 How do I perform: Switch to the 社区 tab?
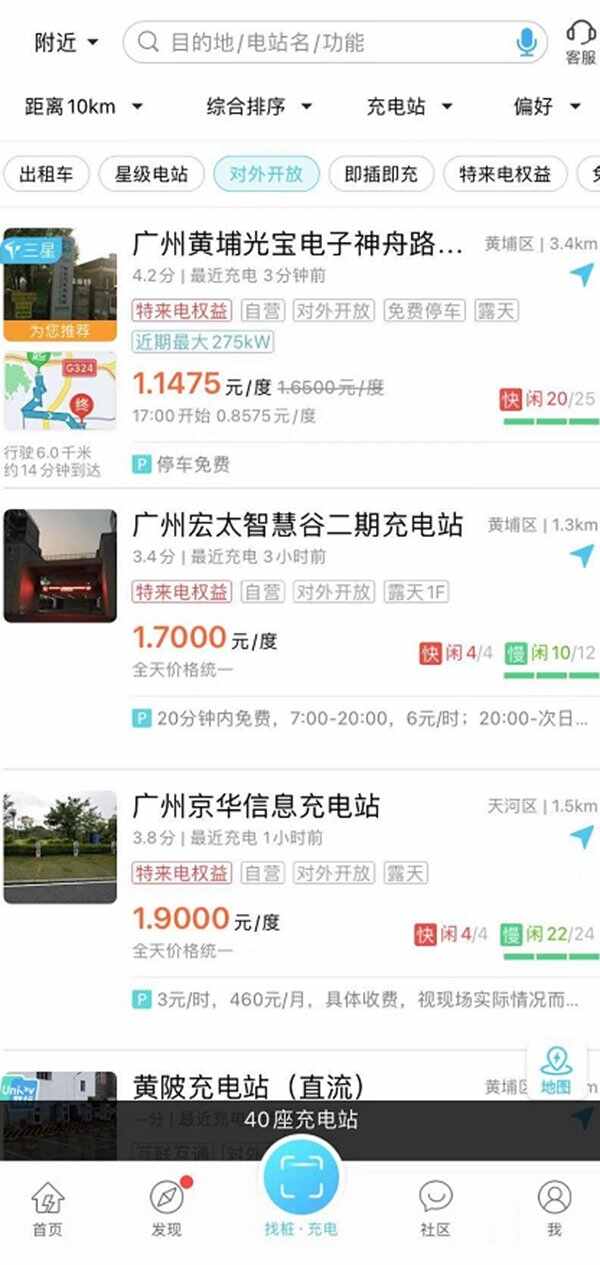(435, 1208)
